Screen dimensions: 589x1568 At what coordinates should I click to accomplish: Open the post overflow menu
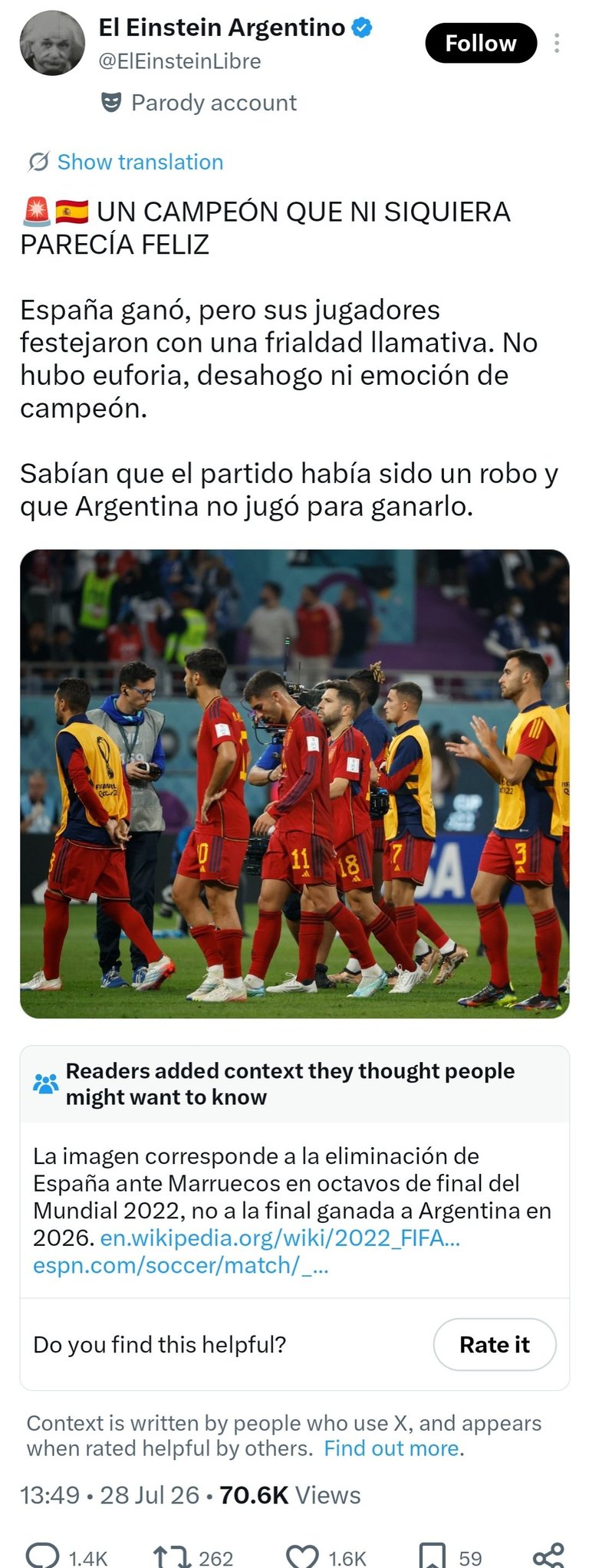click(x=557, y=43)
